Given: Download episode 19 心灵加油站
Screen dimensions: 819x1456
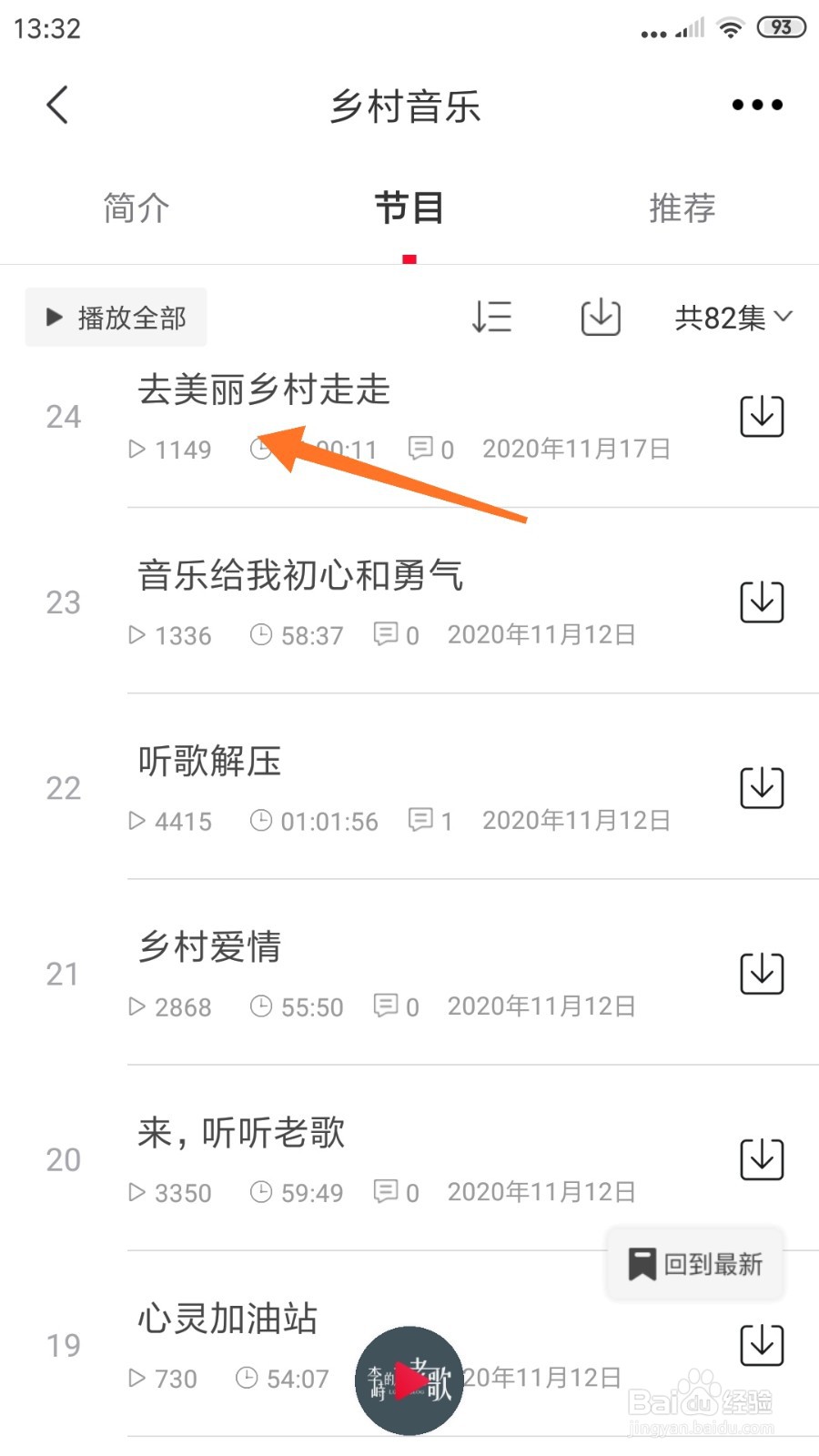Looking at the screenshot, I should tap(763, 1345).
